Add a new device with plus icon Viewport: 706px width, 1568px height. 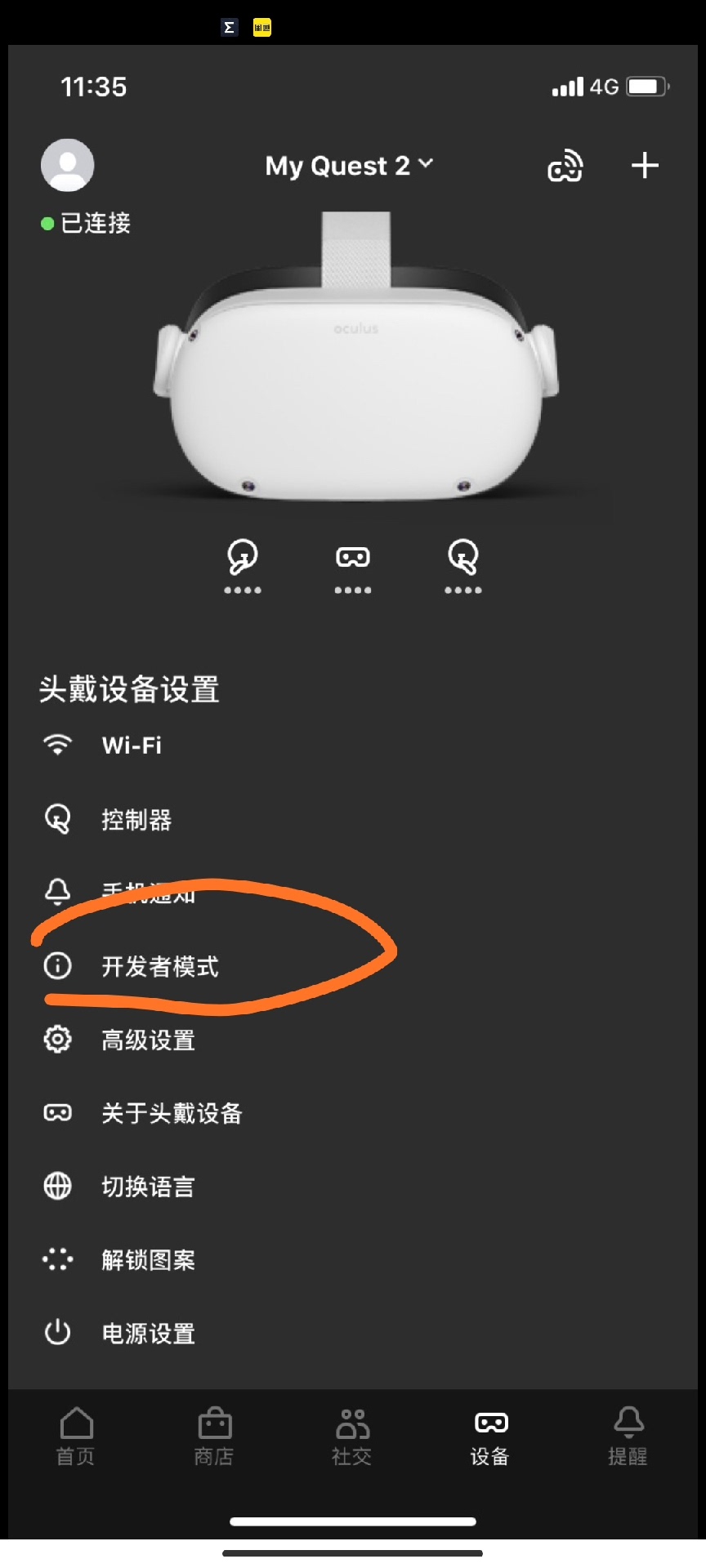pyautogui.click(x=645, y=166)
